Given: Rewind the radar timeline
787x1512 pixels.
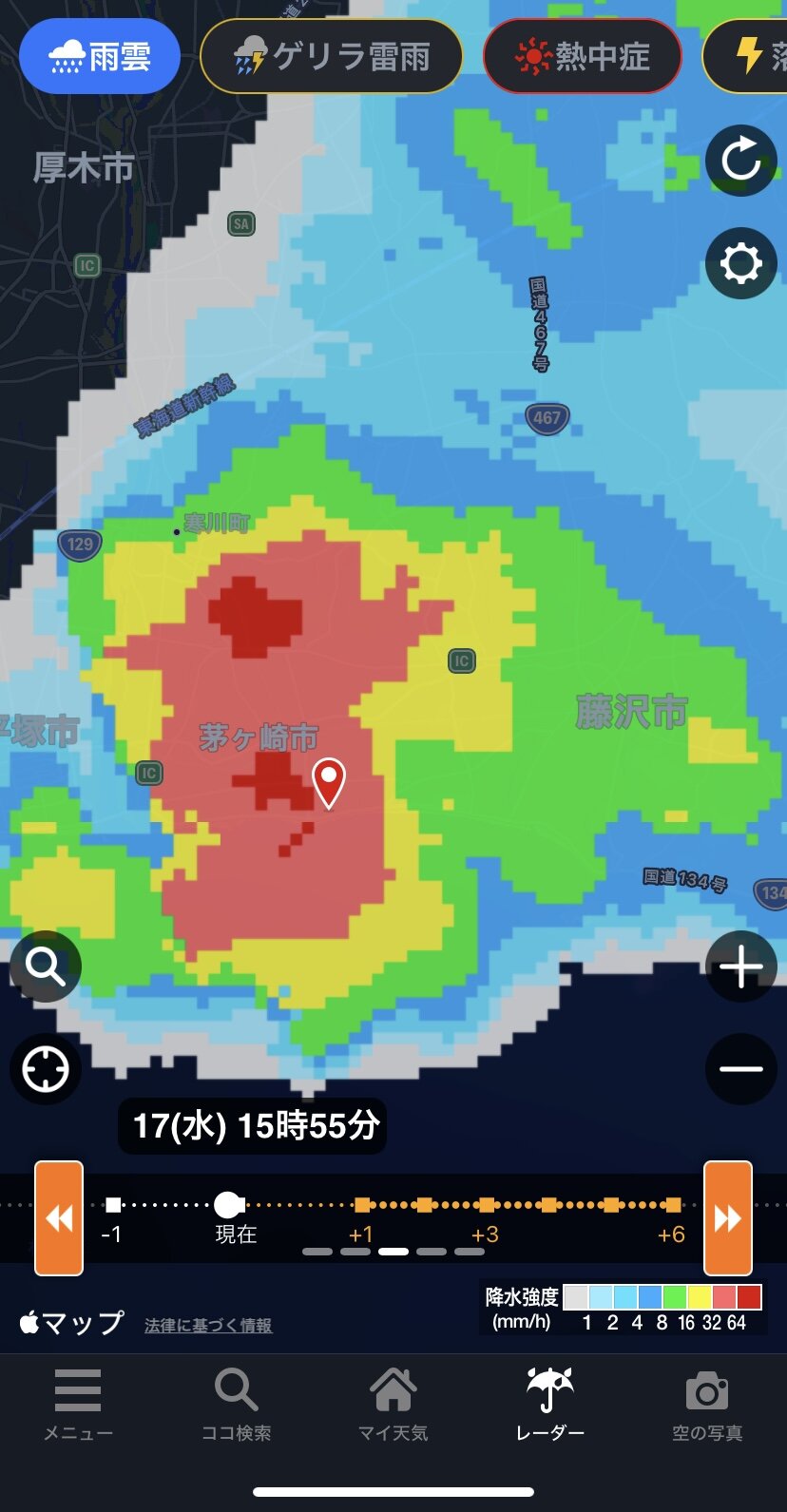Looking at the screenshot, I should [59, 1217].
